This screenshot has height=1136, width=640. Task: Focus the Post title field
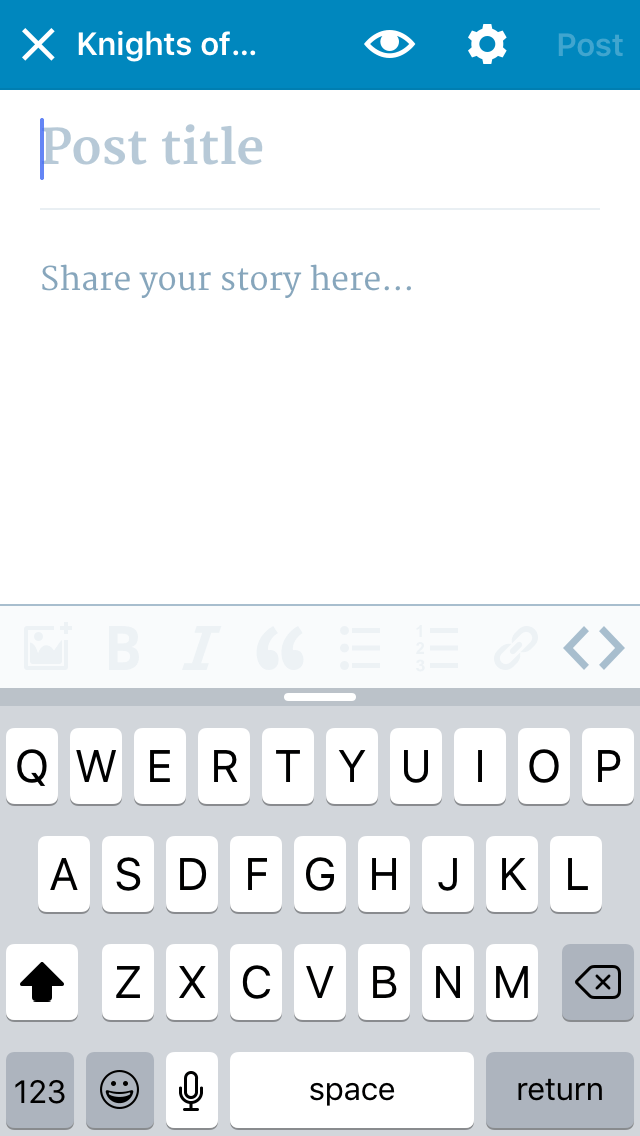320,148
